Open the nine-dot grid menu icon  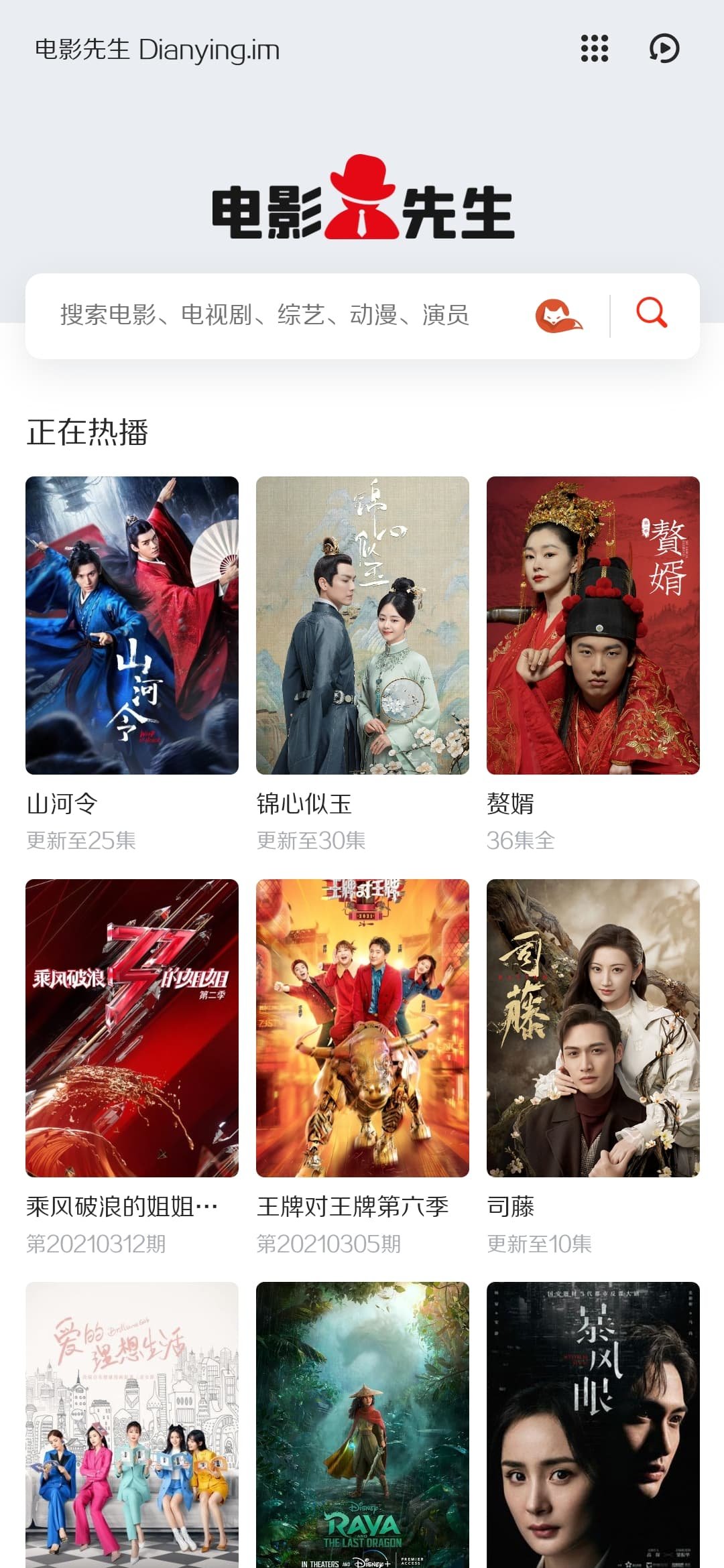(x=594, y=48)
